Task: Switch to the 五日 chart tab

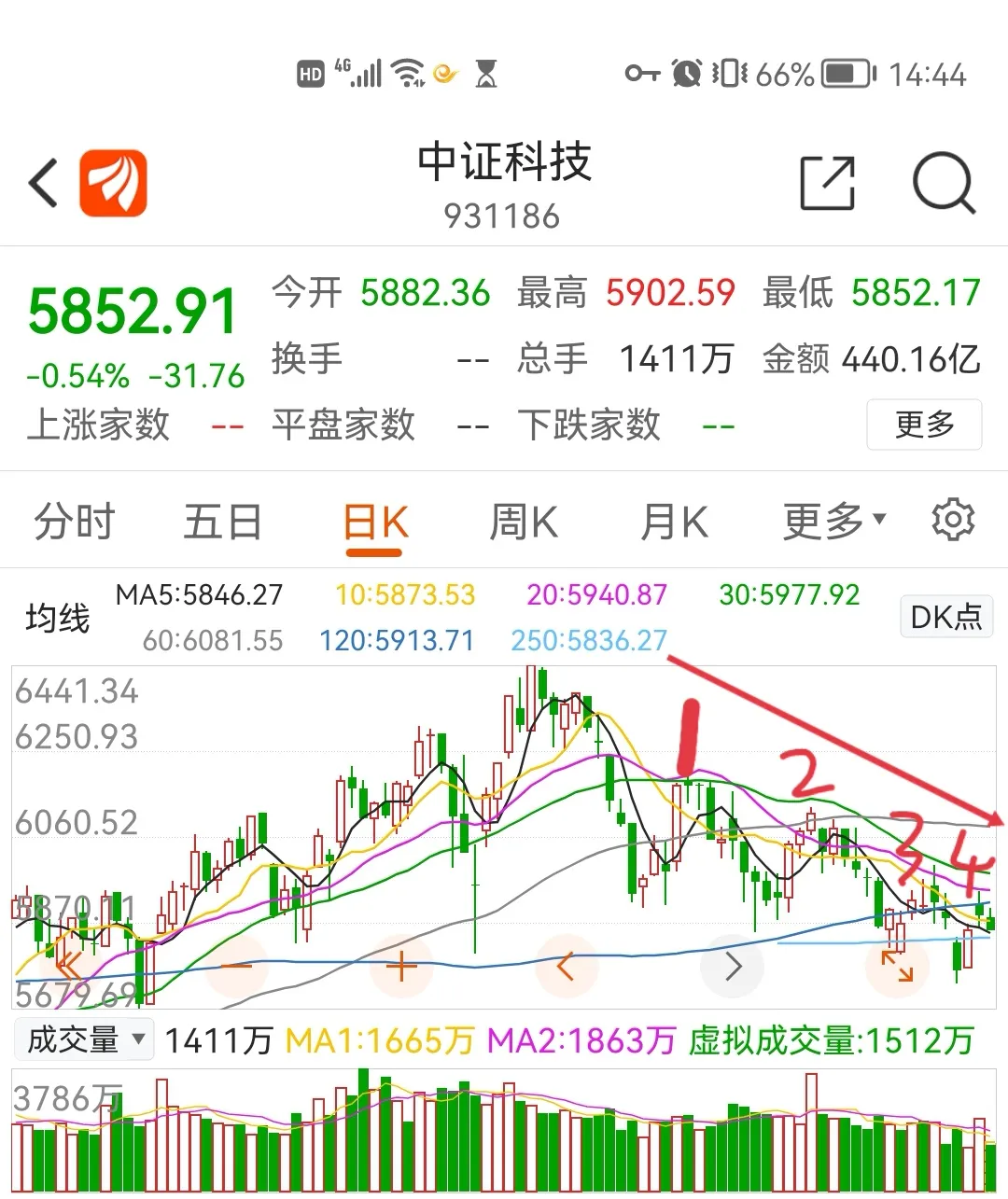Action: coord(223,522)
